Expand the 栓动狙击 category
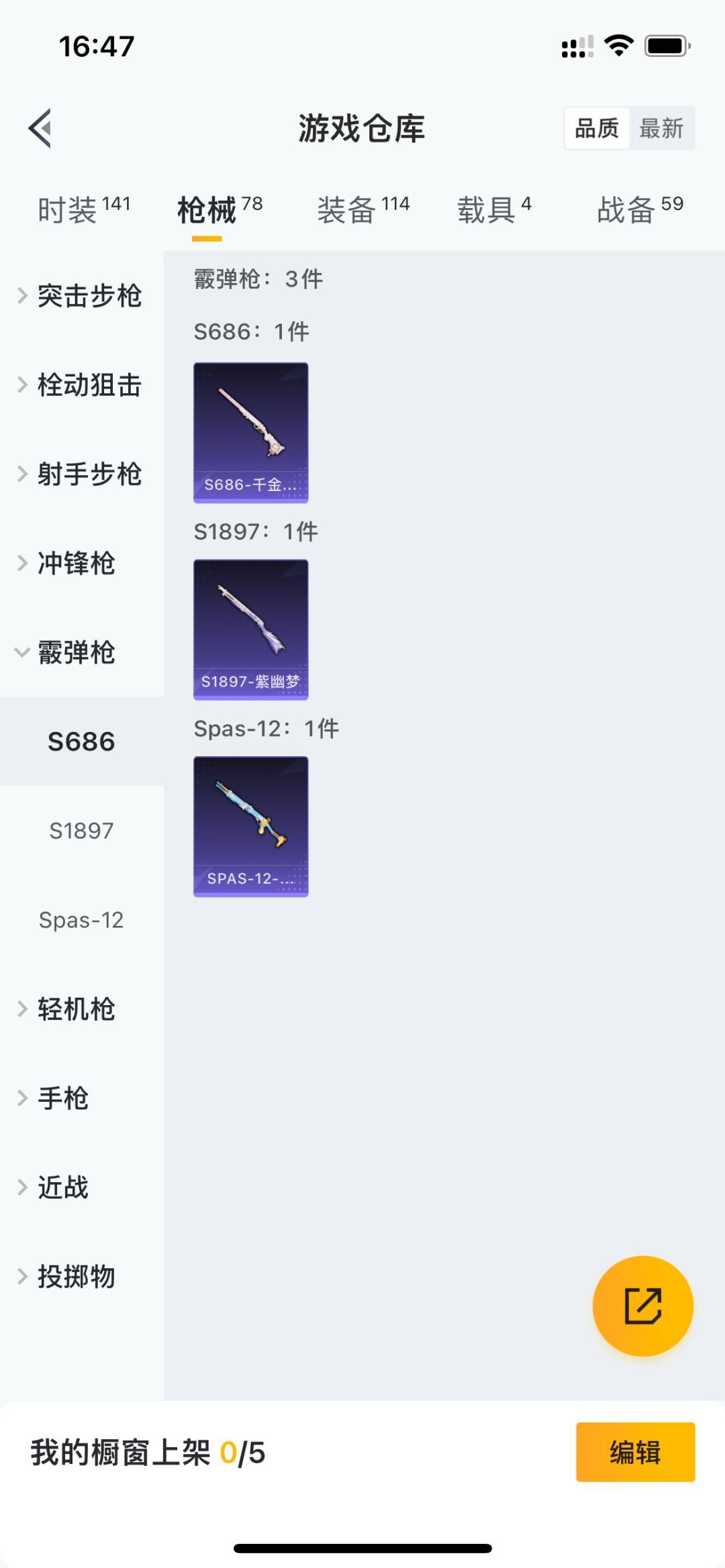 [x=82, y=385]
